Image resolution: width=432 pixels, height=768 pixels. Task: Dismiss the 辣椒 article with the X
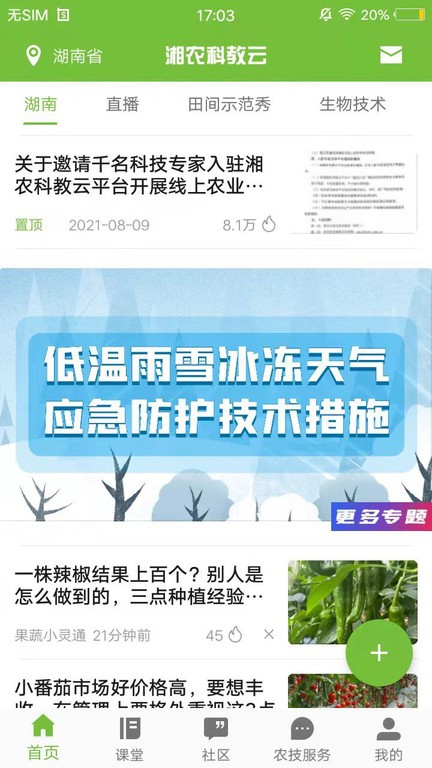[268, 635]
